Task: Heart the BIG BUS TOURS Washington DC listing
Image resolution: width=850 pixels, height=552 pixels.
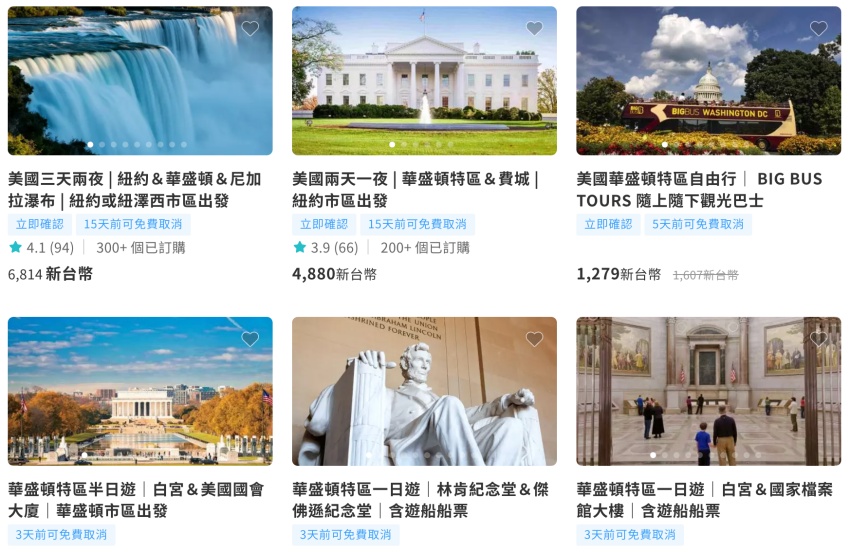Action: [x=818, y=29]
